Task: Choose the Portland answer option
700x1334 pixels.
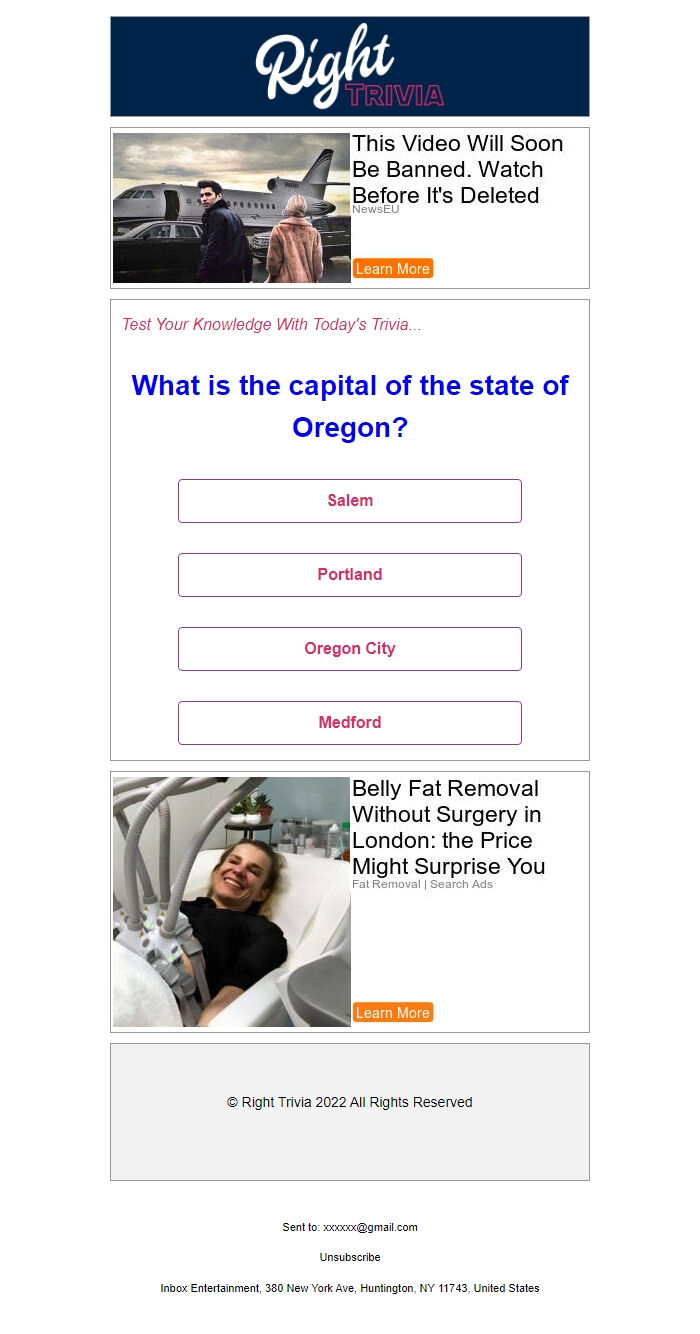Action: [350, 575]
